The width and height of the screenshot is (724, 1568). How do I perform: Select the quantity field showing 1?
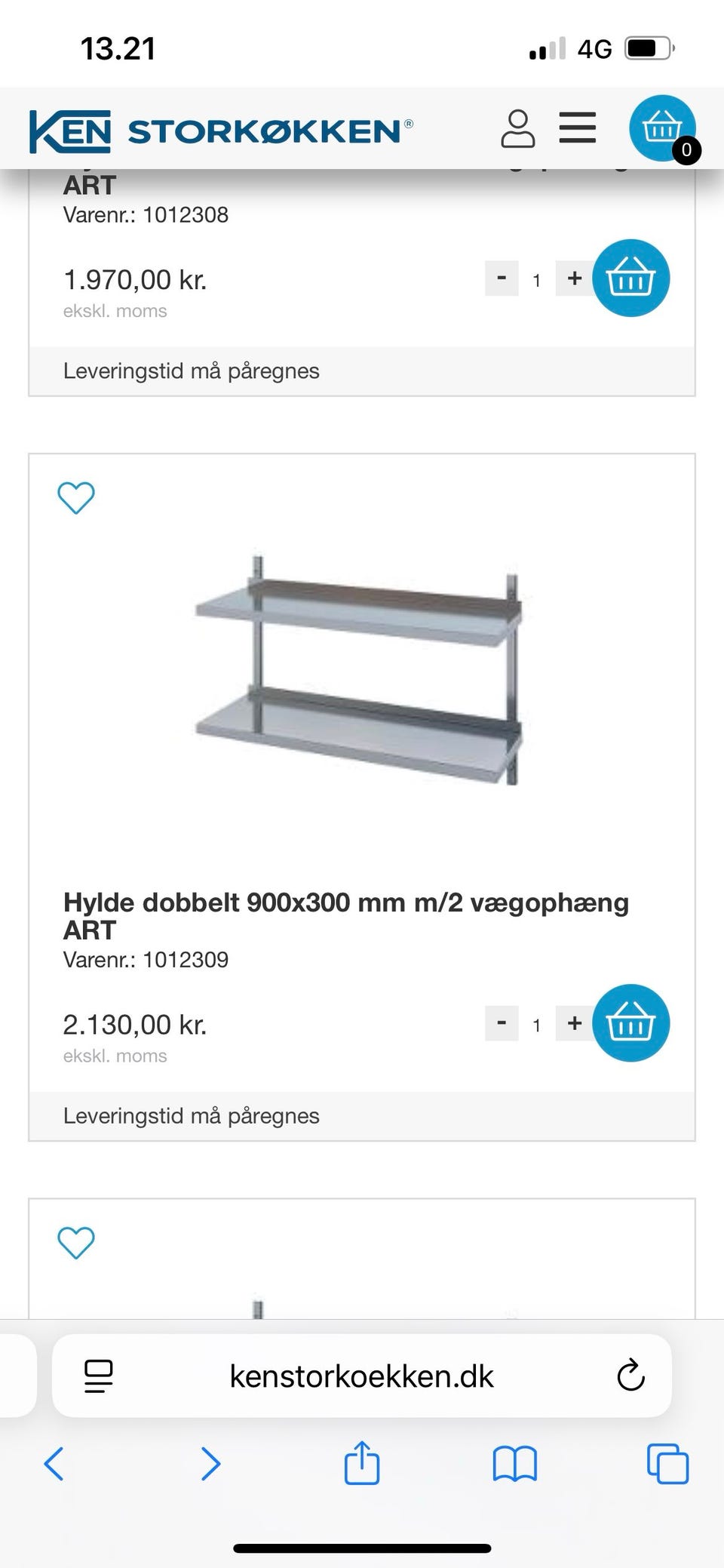click(x=535, y=1024)
